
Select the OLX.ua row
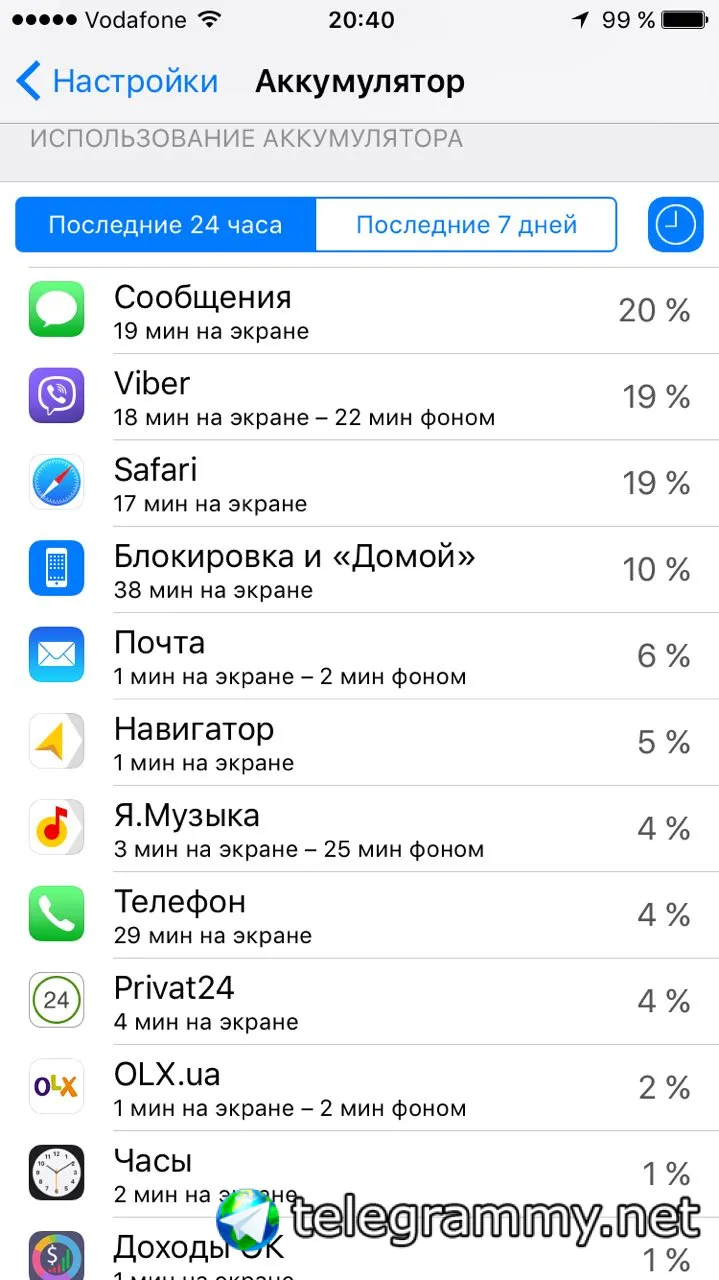point(360,1088)
